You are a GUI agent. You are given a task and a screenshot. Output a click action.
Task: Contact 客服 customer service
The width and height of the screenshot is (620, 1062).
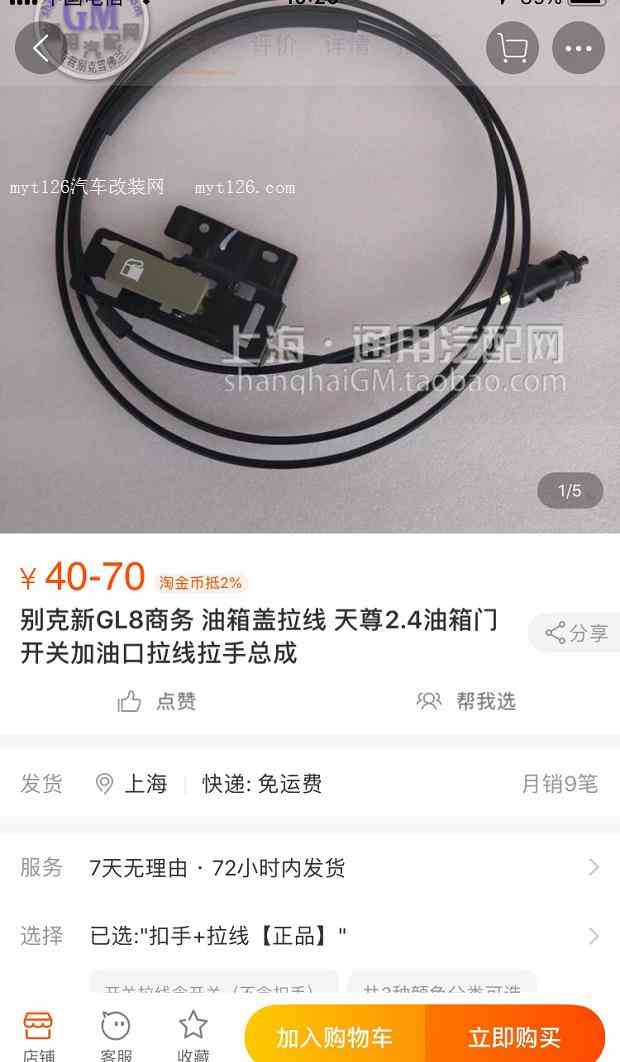(116, 1035)
